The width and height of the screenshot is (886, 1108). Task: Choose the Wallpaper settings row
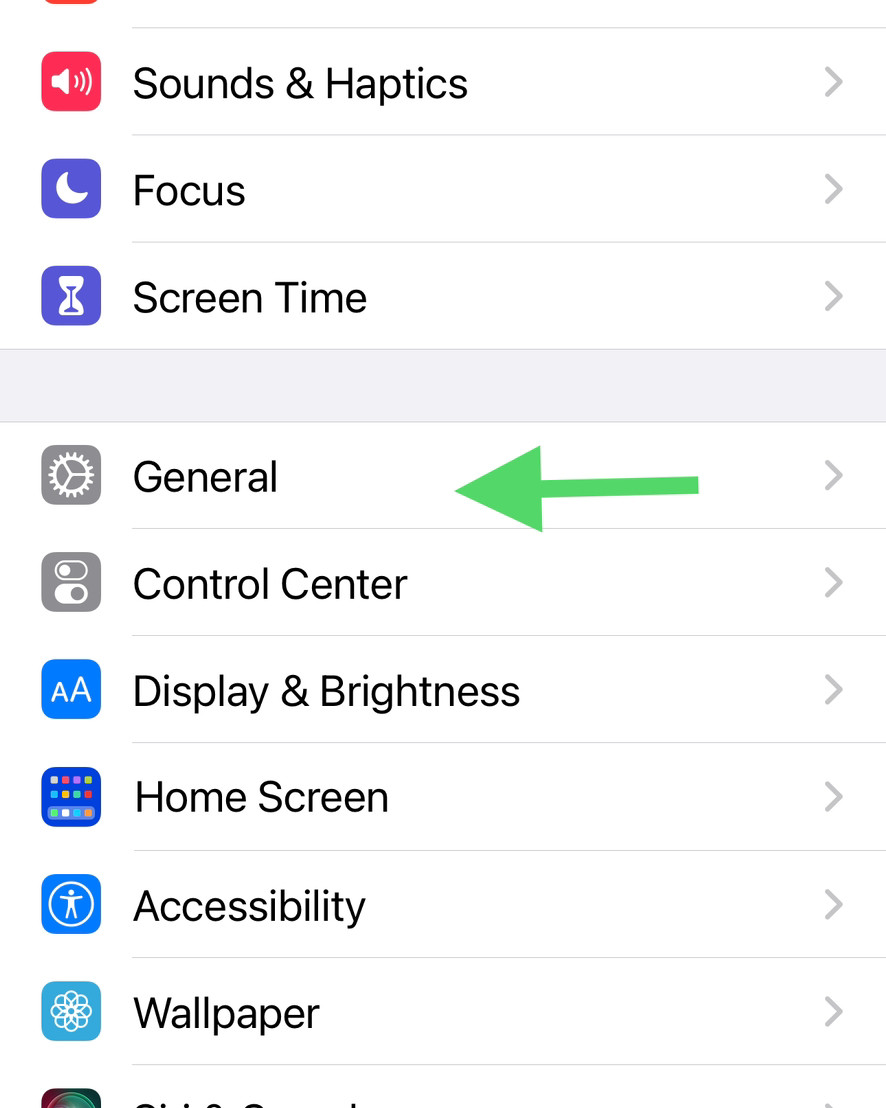click(227, 1012)
